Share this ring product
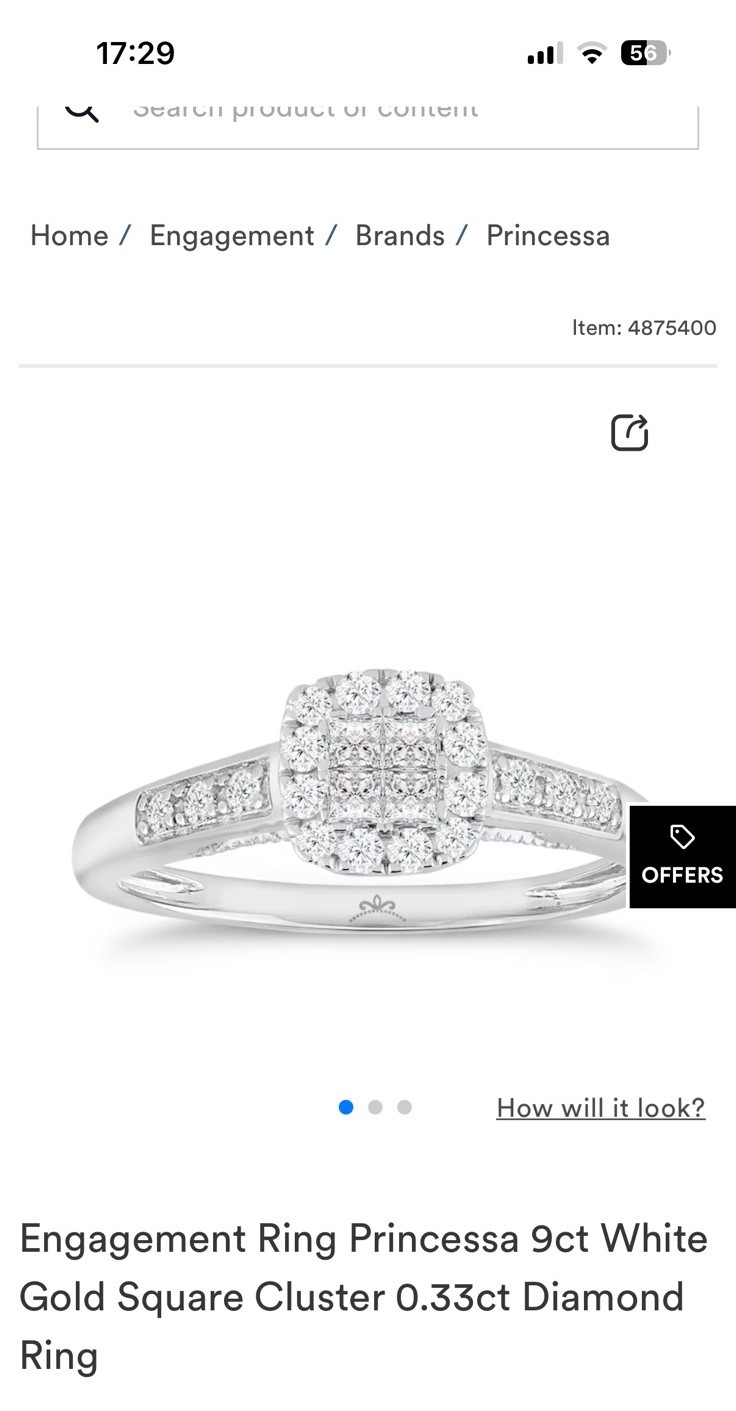Screen dimensions: 736x1411 point(630,433)
